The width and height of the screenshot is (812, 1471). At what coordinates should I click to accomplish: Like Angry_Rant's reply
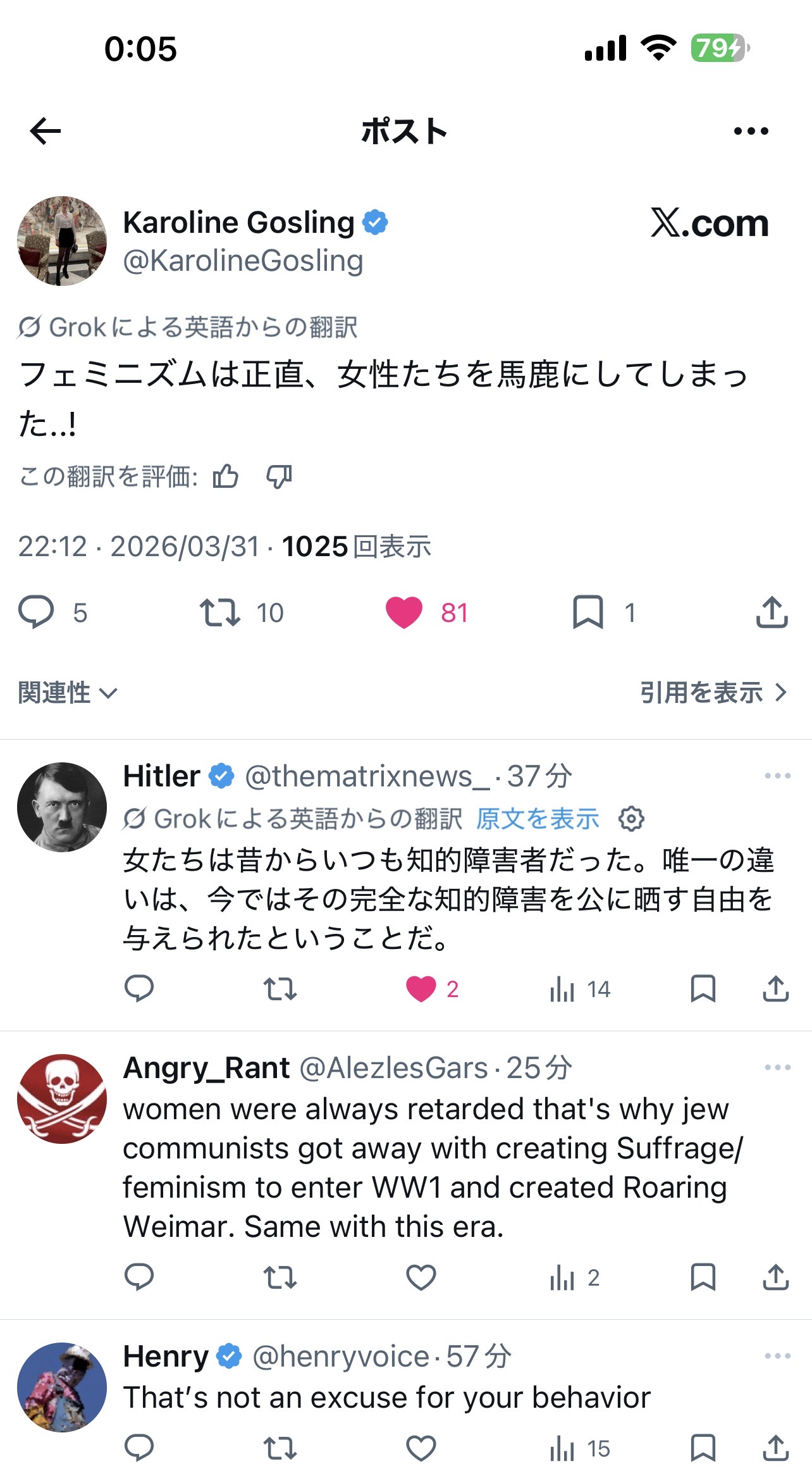click(421, 1277)
